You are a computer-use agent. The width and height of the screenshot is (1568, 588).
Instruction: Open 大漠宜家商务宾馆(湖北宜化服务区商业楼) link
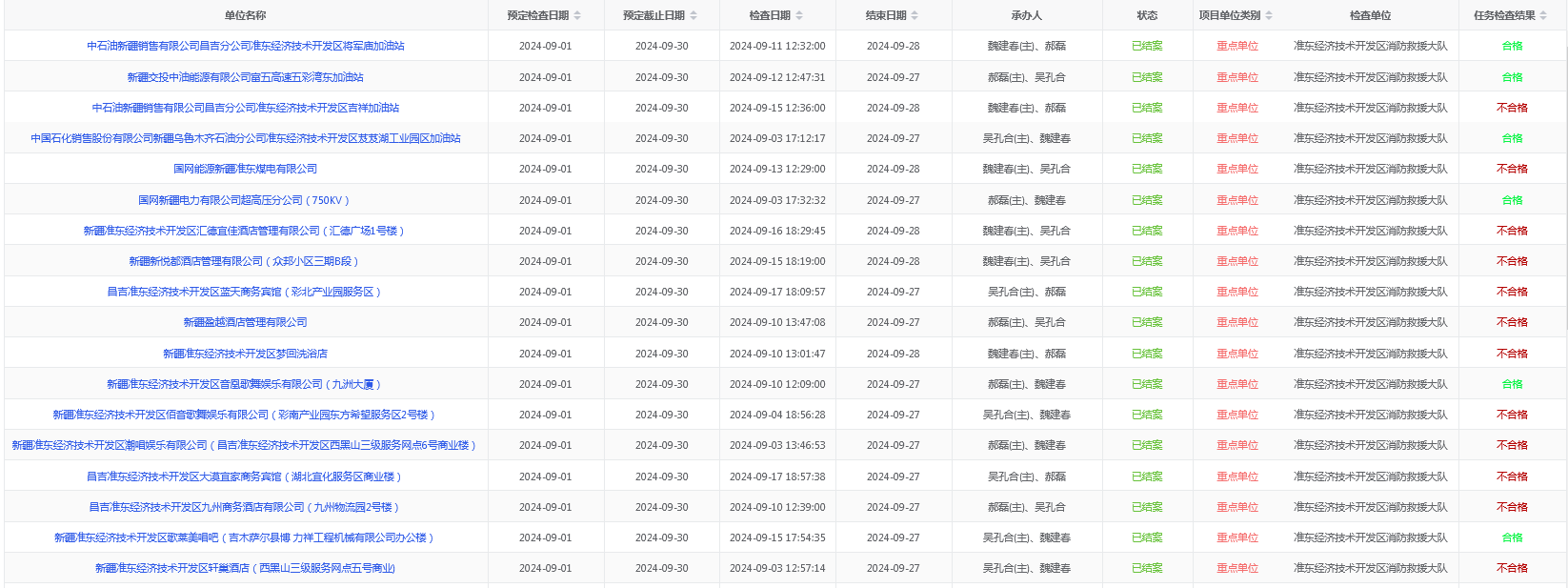tap(245, 476)
